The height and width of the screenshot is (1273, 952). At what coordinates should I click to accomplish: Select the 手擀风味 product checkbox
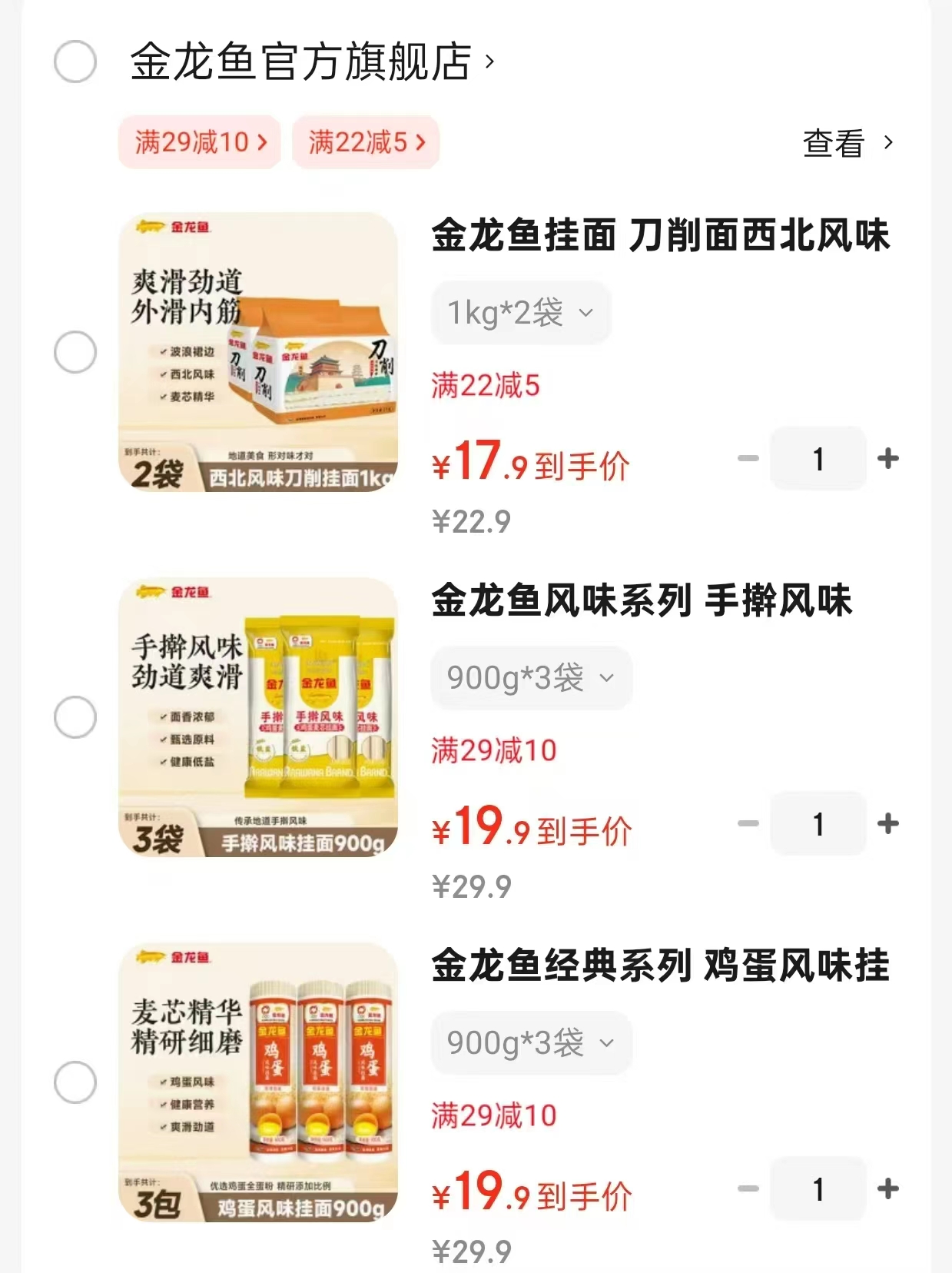(73, 716)
